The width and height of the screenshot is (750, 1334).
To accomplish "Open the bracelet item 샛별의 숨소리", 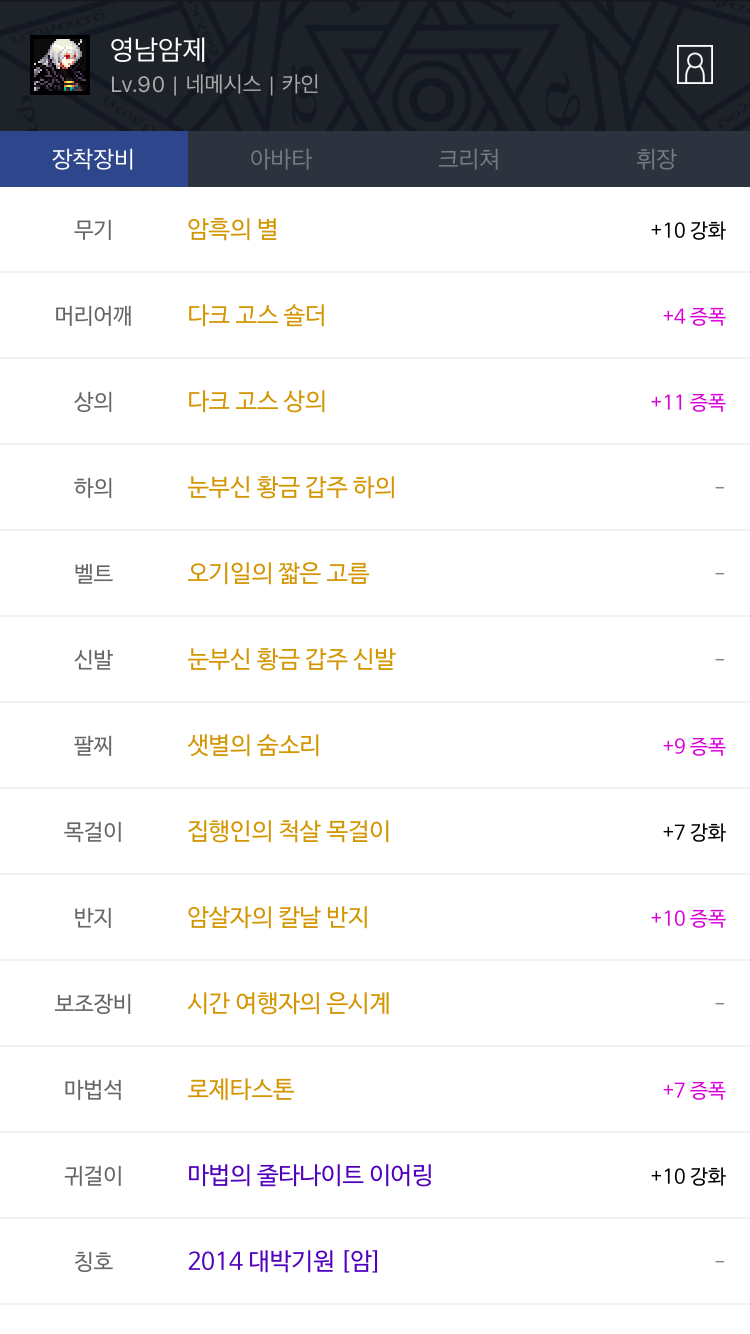I will click(375, 746).
